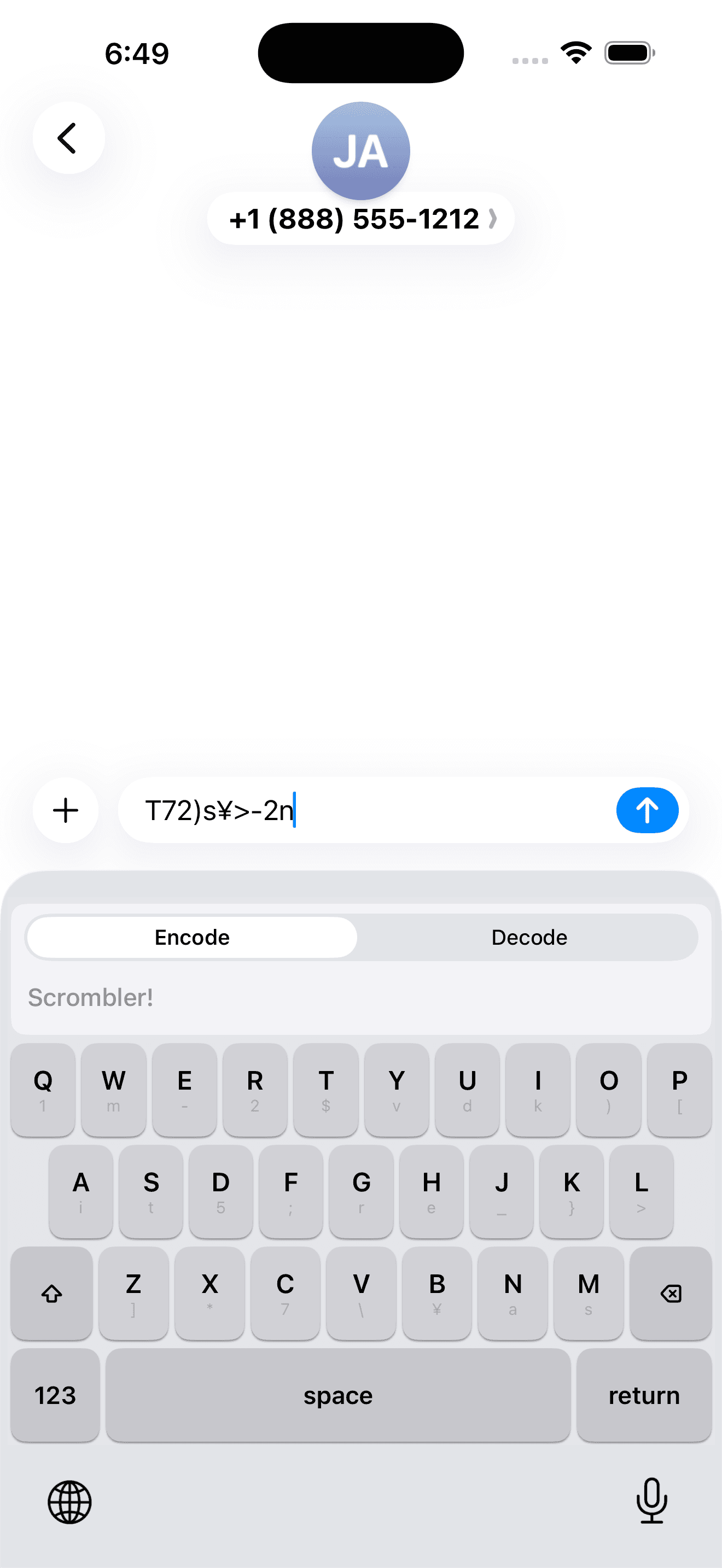Start dictation with the microphone icon
The width and height of the screenshot is (722, 1568).
[651, 1502]
